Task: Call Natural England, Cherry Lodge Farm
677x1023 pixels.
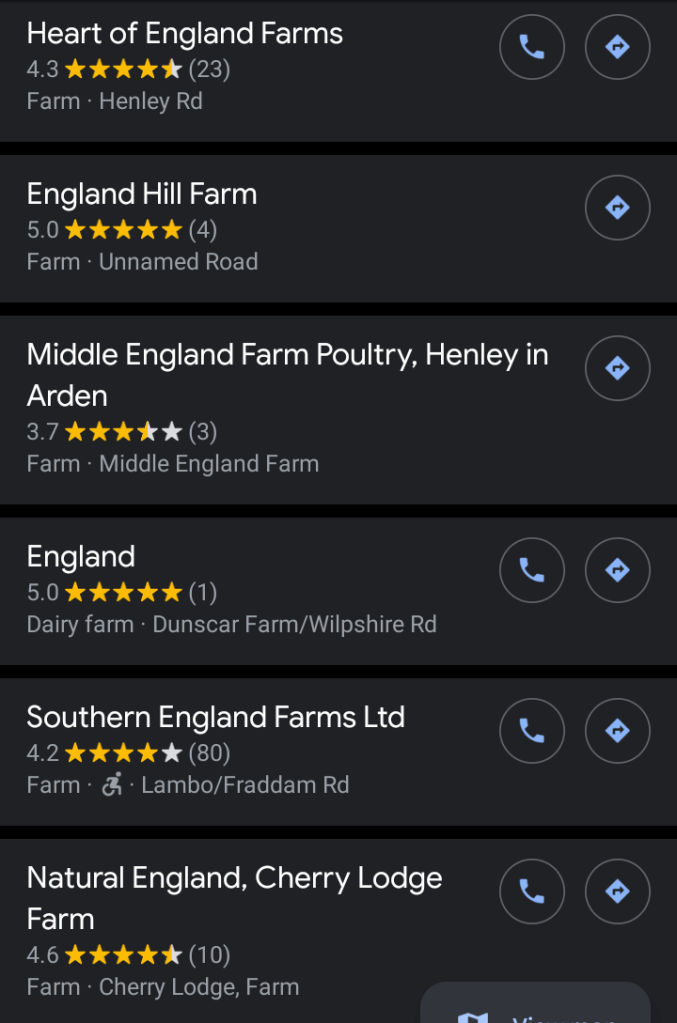Action: click(x=532, y=891)
